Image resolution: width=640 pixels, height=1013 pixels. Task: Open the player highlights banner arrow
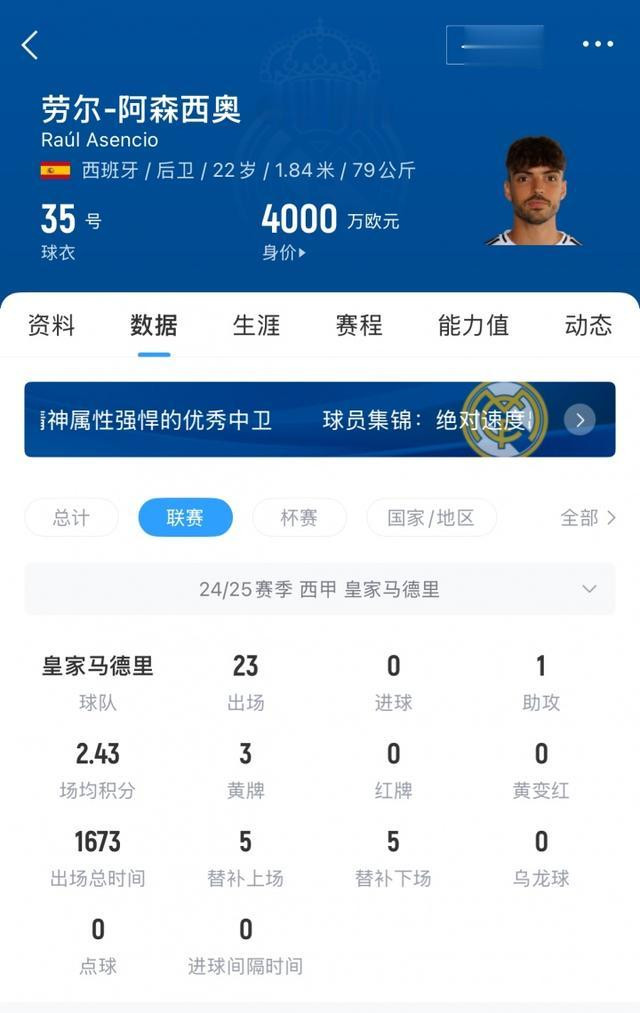coord(580,420)
